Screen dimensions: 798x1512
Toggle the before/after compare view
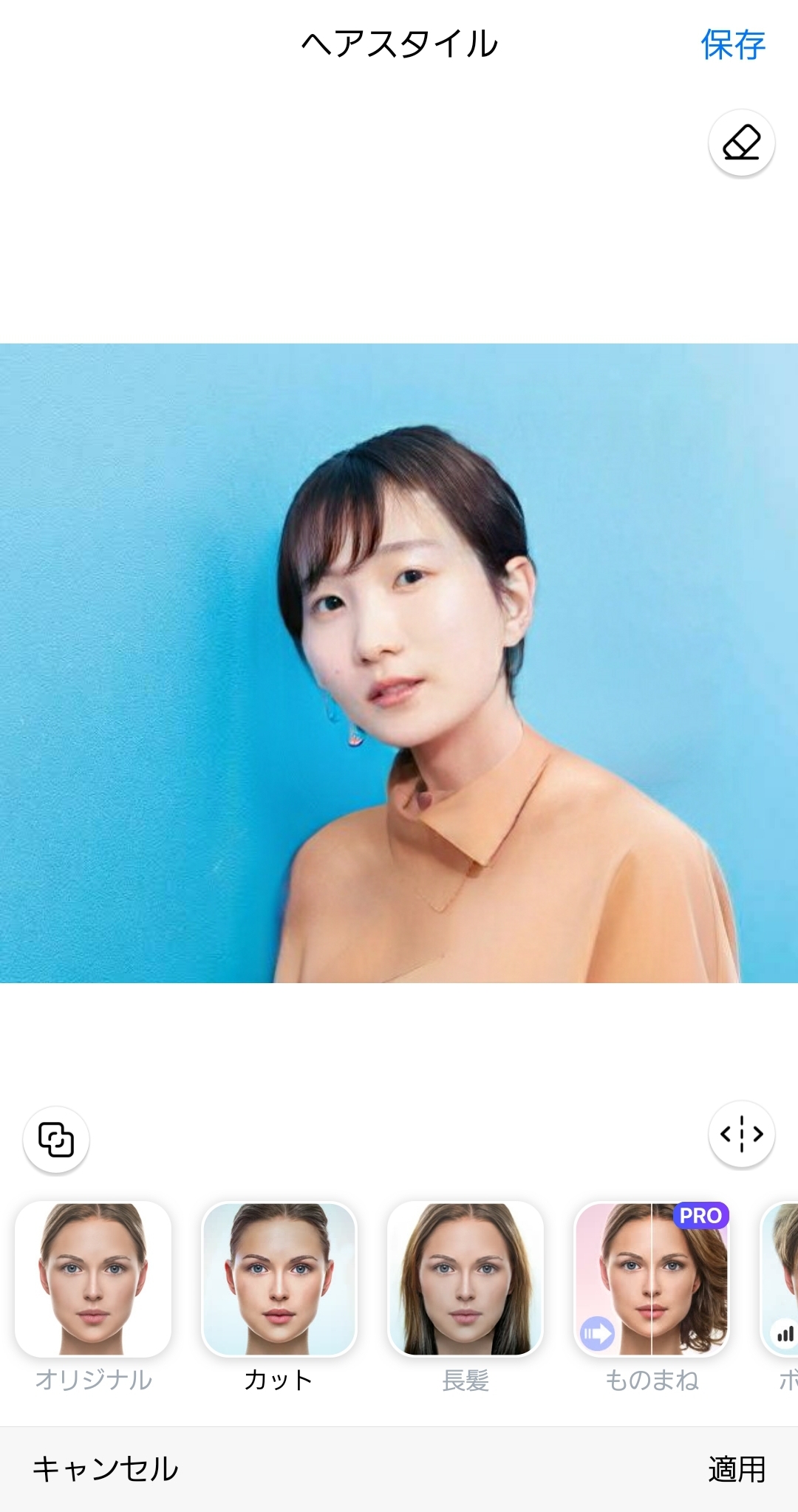click(741, 1135)
